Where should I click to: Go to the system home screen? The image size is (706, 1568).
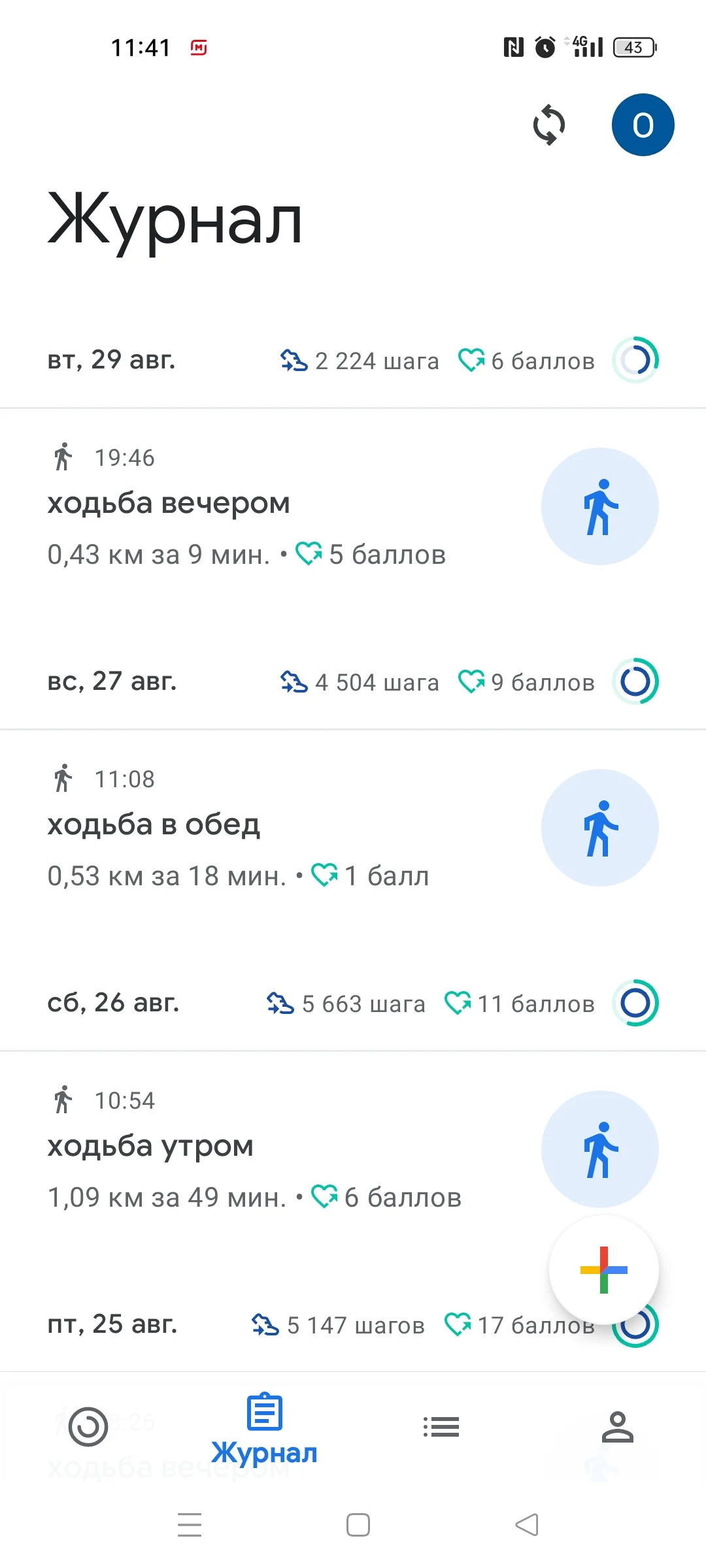coord(358,1525)
